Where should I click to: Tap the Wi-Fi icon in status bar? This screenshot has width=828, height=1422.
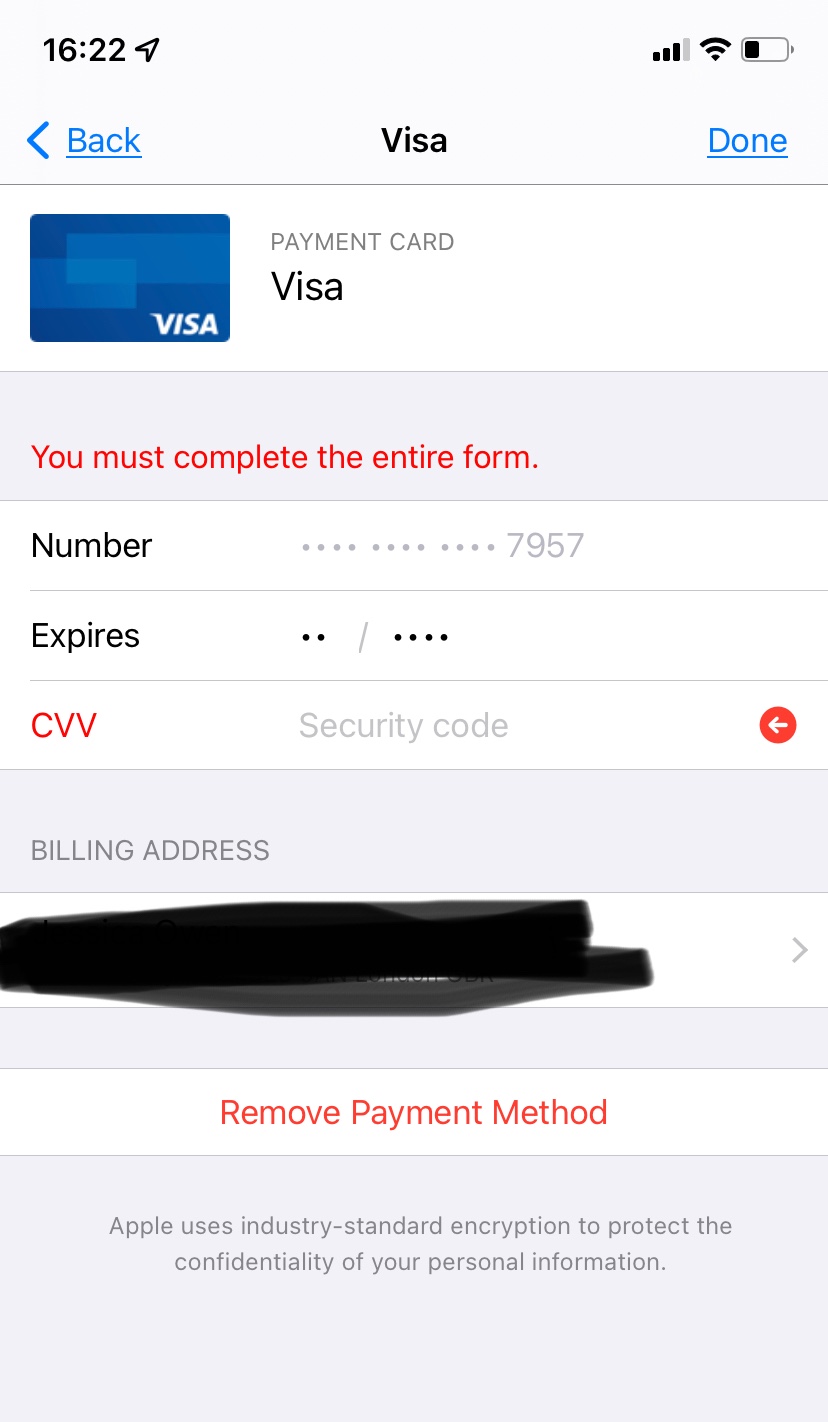tap(714, 48)
